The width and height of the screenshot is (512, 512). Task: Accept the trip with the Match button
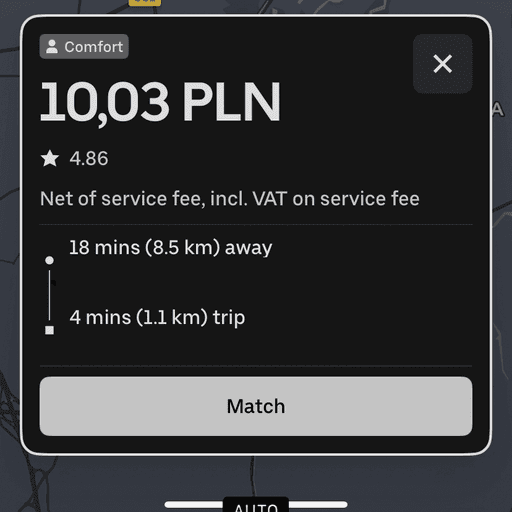(256, 406)
